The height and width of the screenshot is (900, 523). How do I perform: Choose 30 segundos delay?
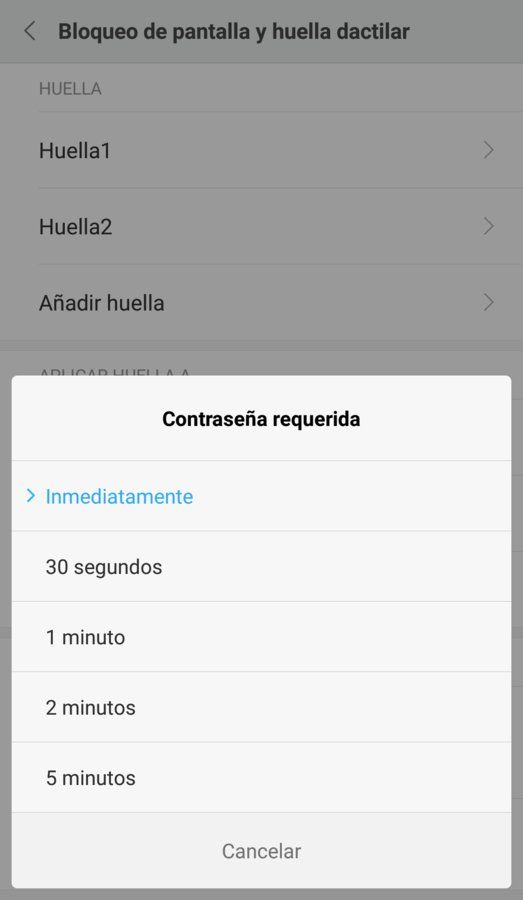point(261,567)
